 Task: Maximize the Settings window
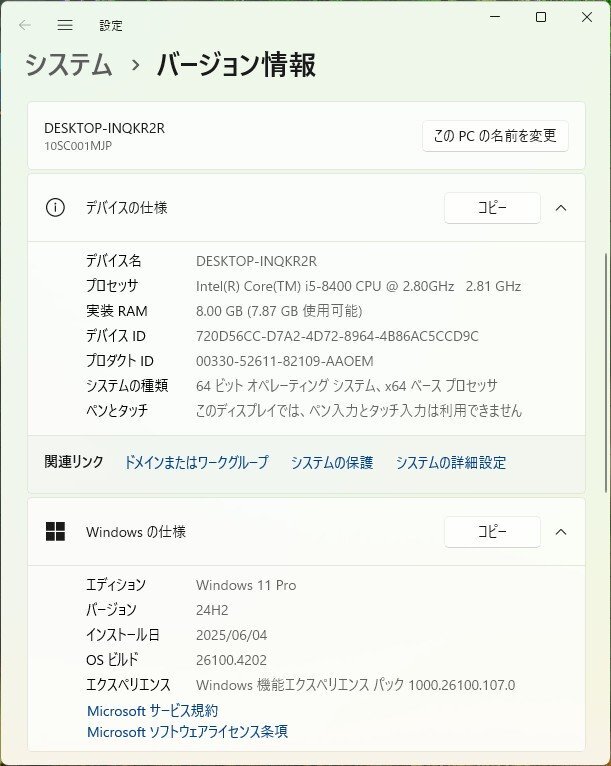click(x=541, y=17)
